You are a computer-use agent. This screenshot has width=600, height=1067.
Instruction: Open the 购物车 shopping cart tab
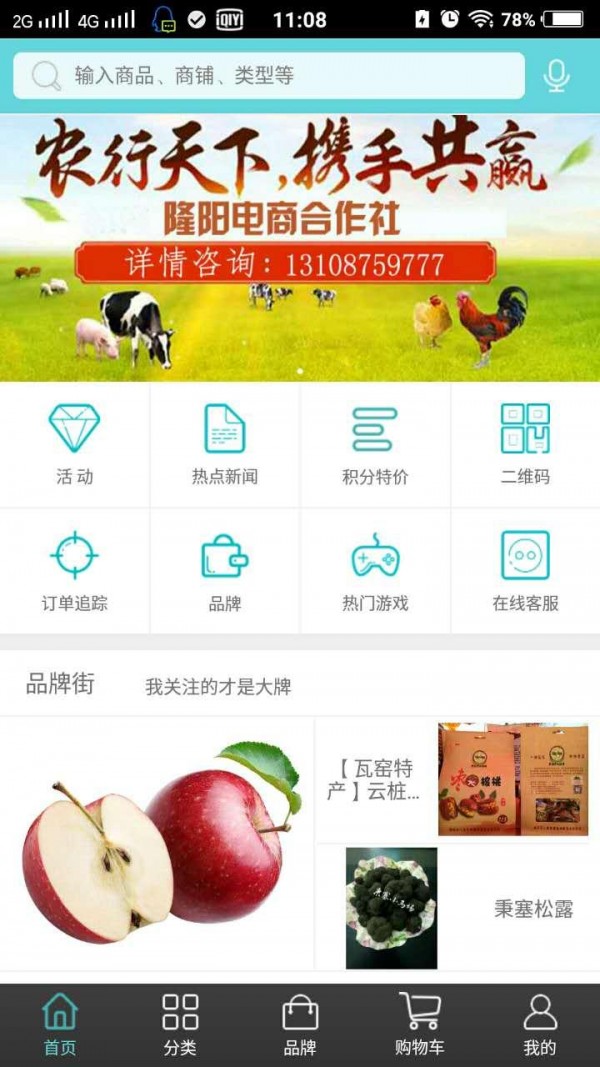(x=420, y=1025)
